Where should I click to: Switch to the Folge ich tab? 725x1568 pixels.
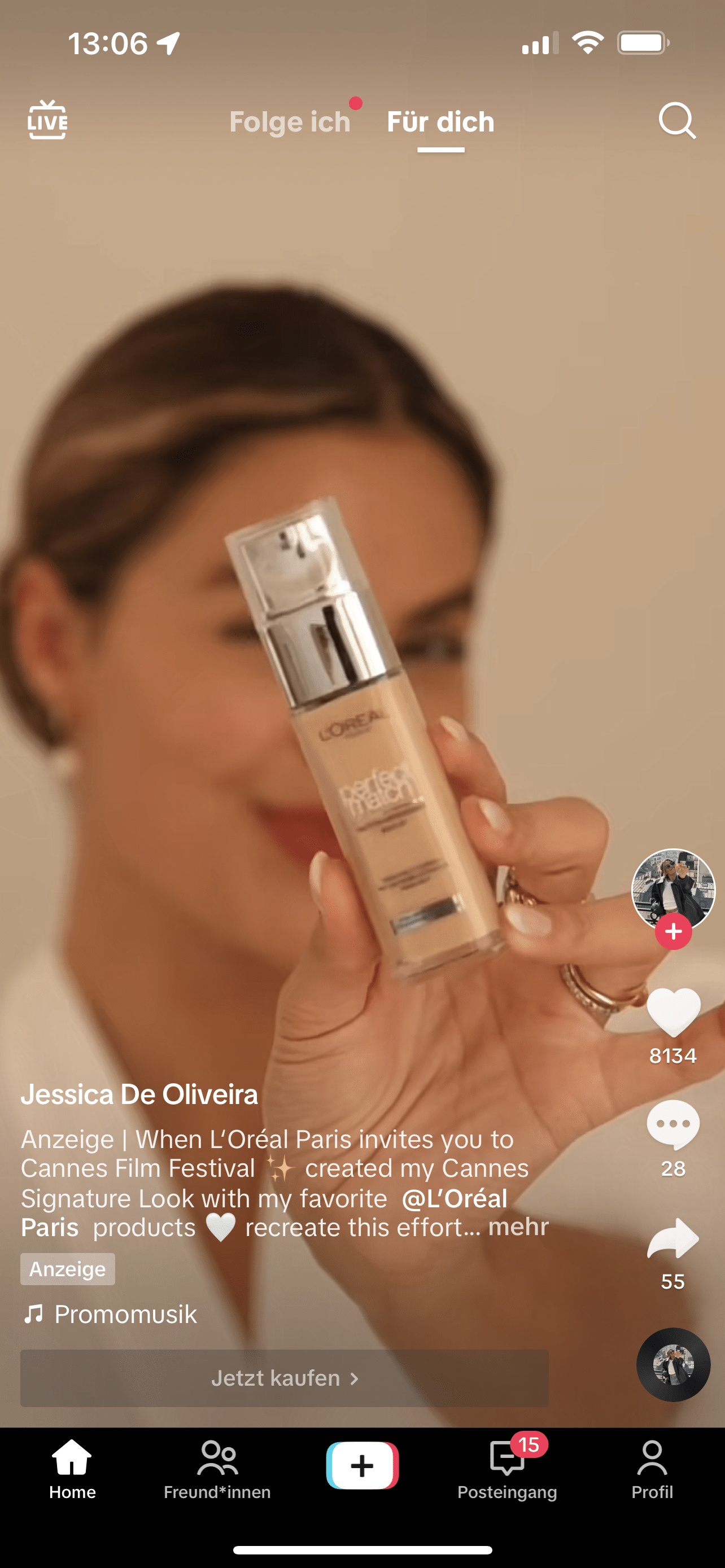pyautogui.click(x=290, y=122)
